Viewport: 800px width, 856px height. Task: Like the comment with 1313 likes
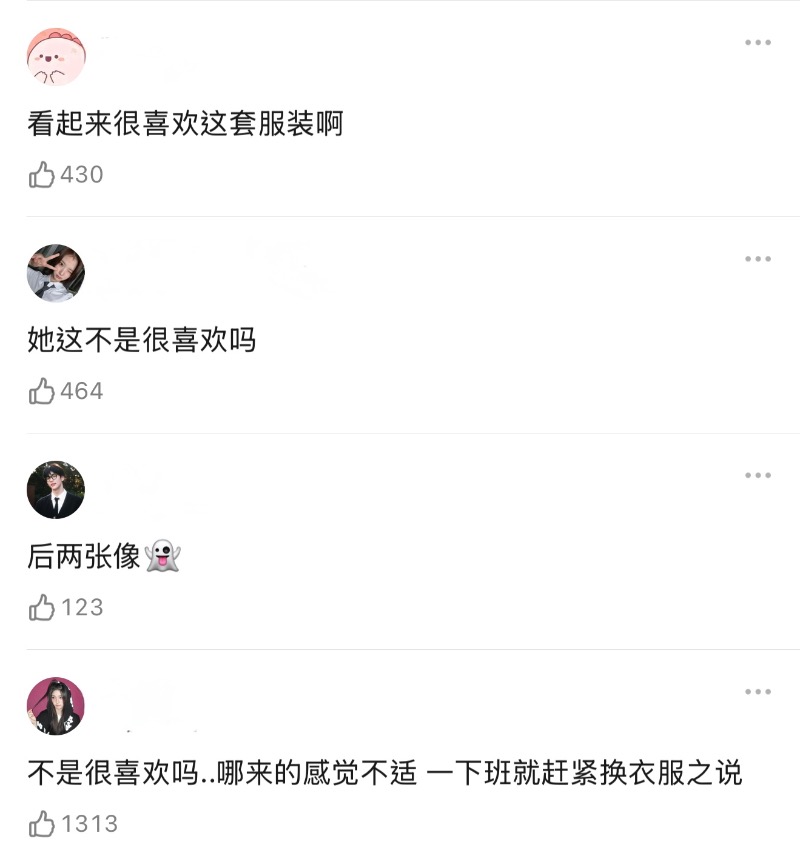click(x=42, y=824)
